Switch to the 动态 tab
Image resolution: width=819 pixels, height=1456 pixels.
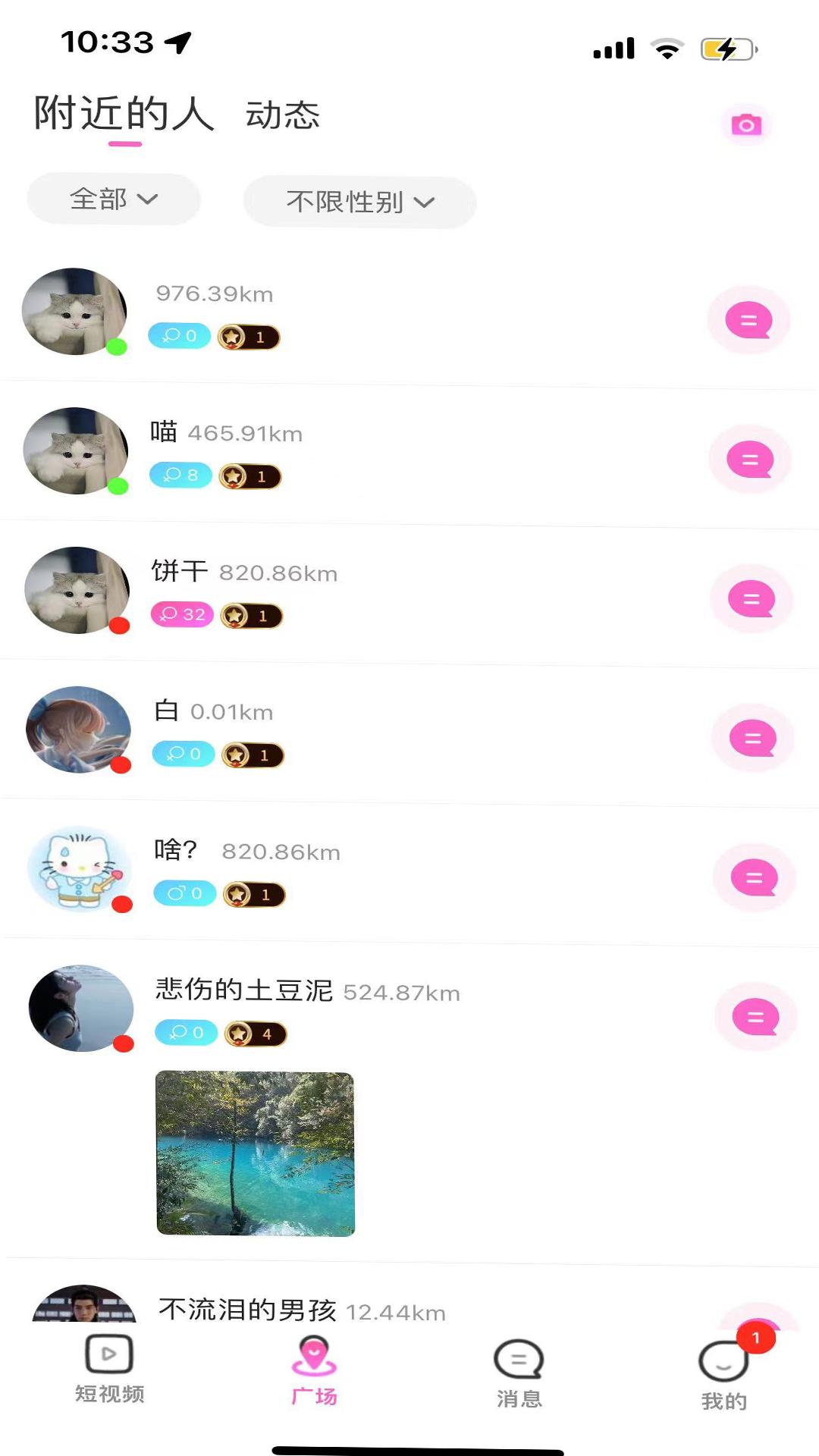pos(281,115)
